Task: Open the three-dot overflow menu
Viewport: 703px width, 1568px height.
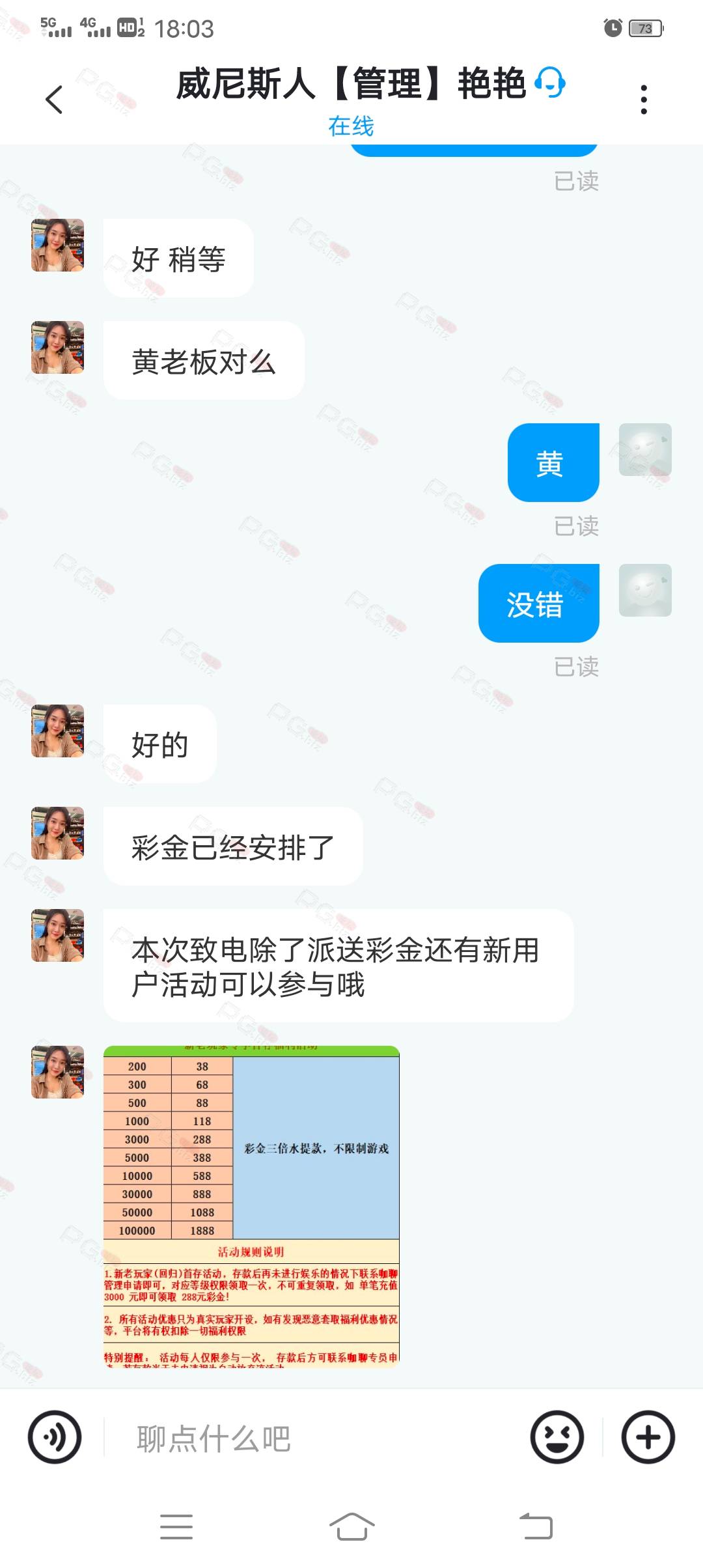Action: click(644, 100)
